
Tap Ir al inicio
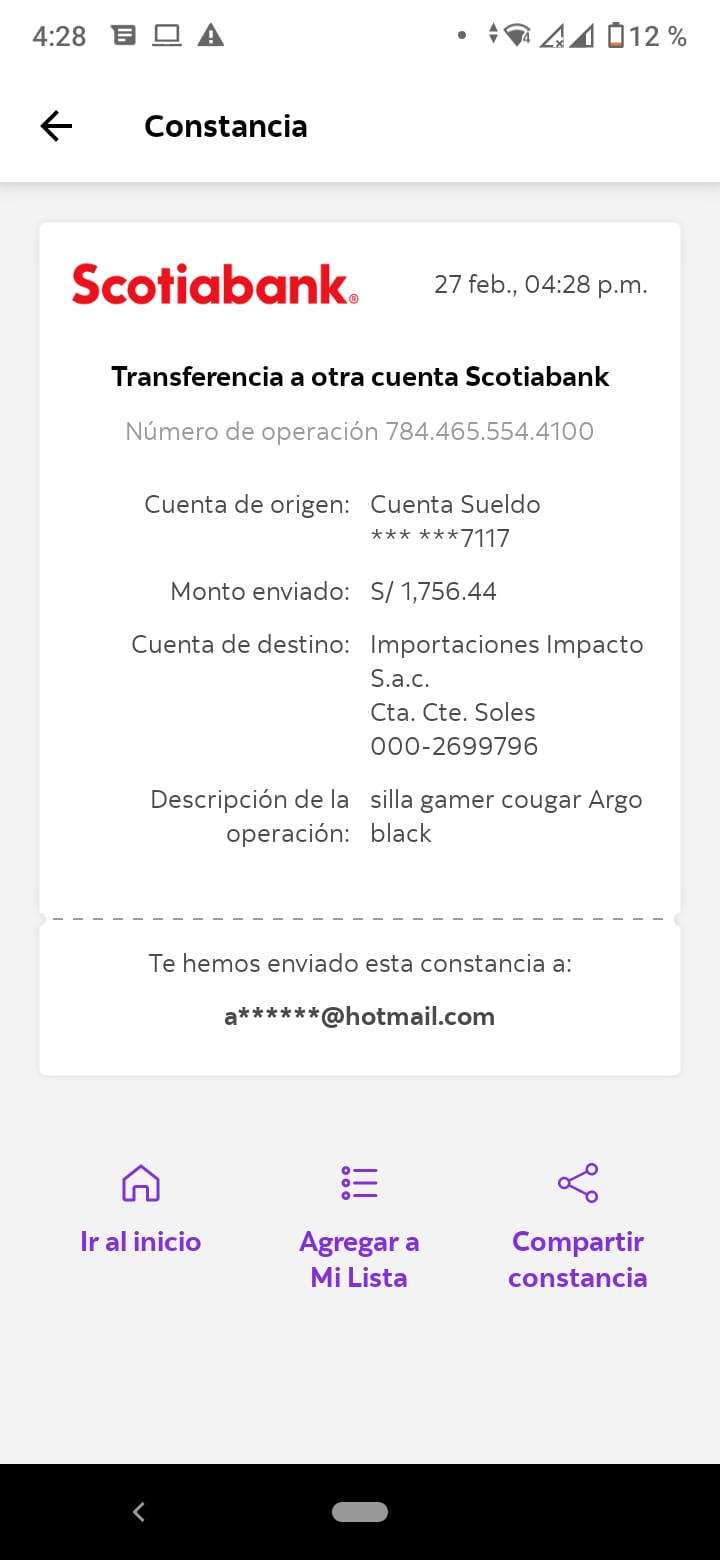point(141,1210)
